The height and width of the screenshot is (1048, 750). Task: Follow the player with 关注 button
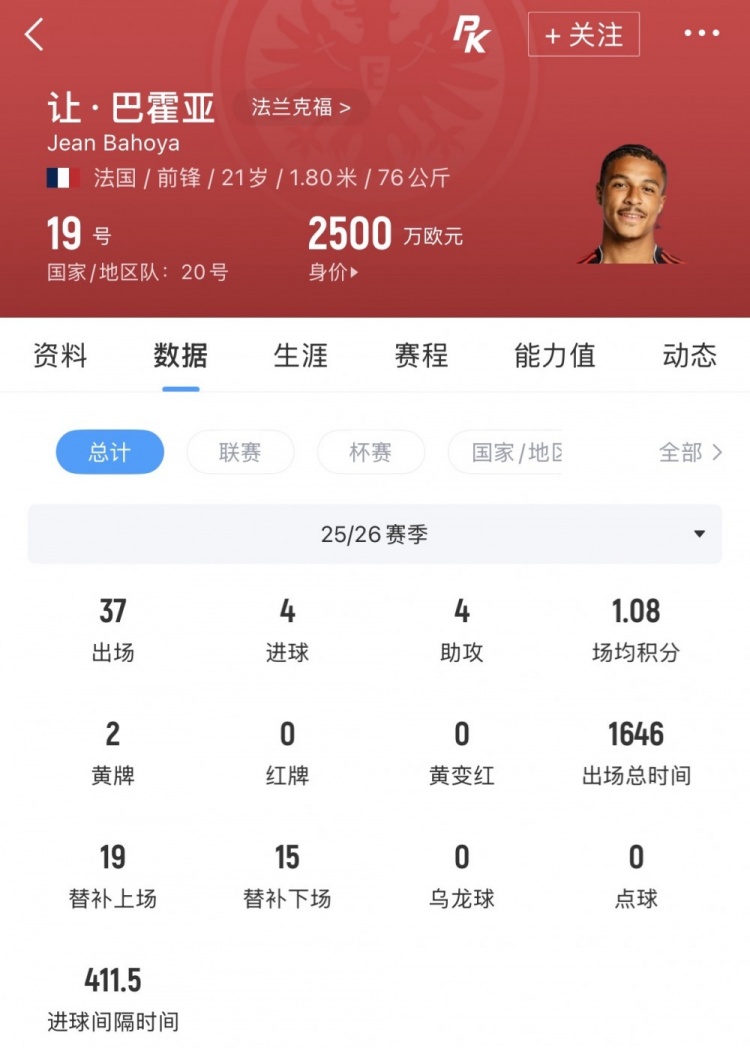point(584,34)
